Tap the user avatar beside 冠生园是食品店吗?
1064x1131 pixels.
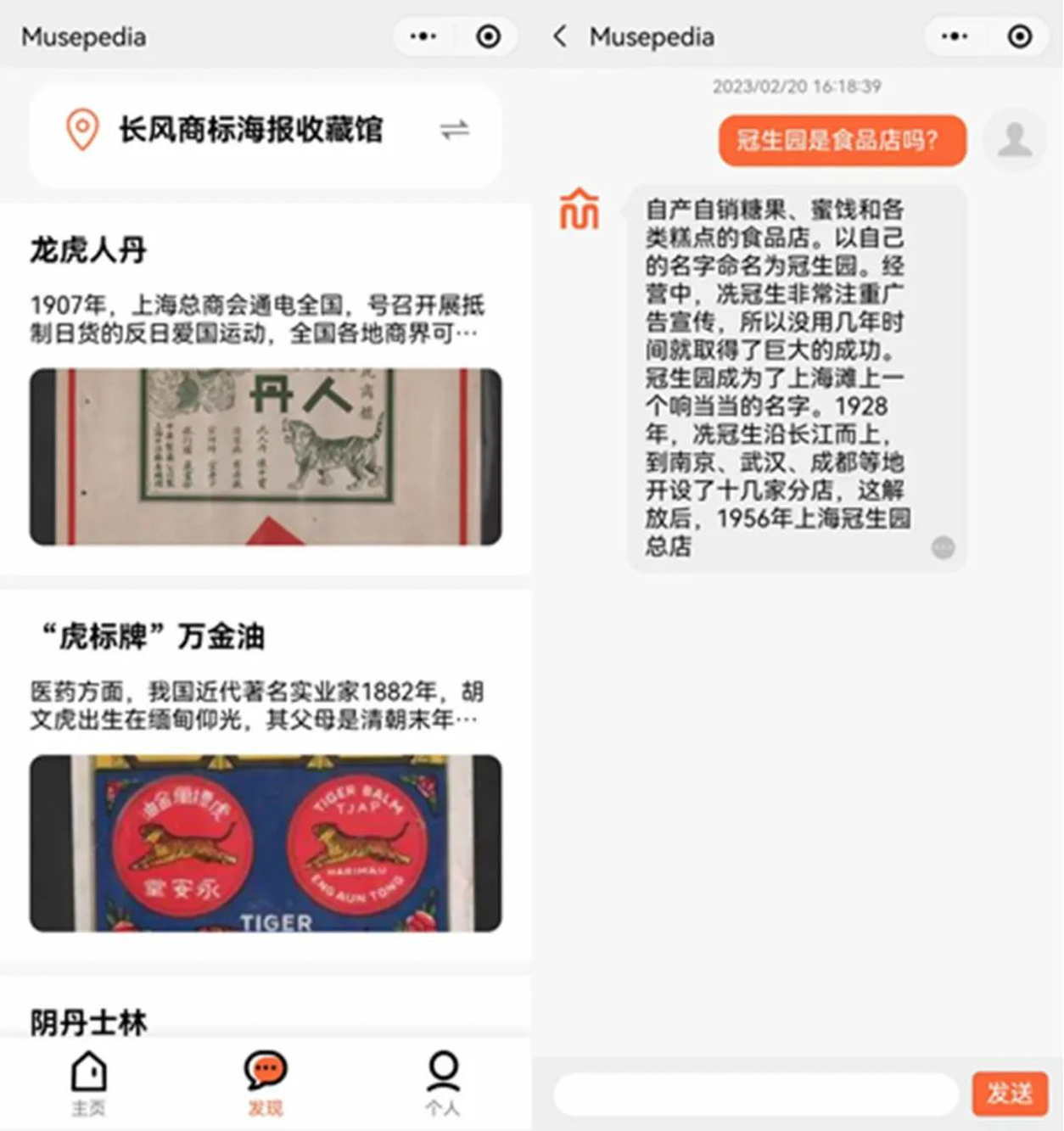coord(1014,139)
